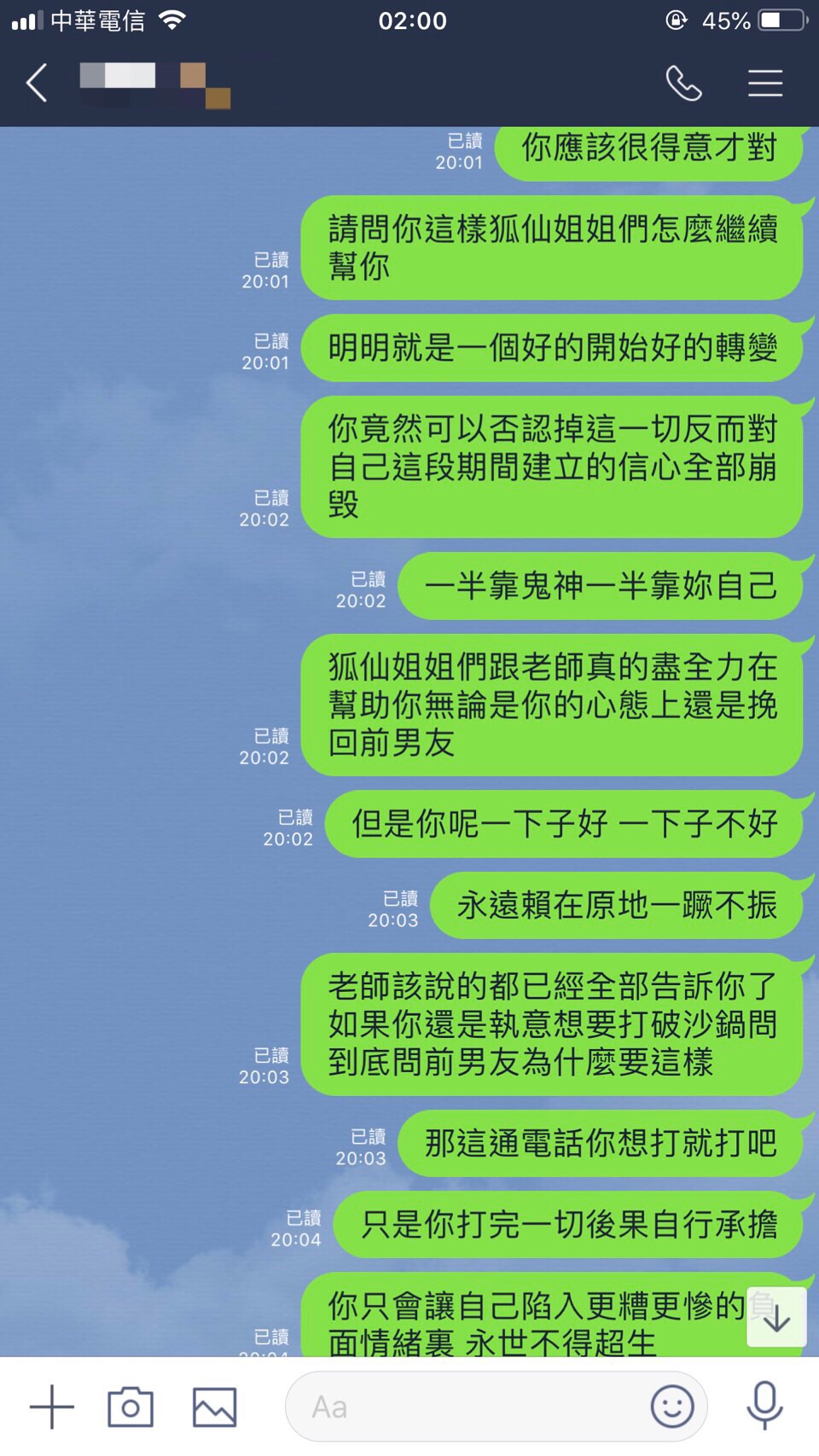Screen dimensions: 819x1456
Task: Go back to the chat list
Action: click(x=37, y=83)
